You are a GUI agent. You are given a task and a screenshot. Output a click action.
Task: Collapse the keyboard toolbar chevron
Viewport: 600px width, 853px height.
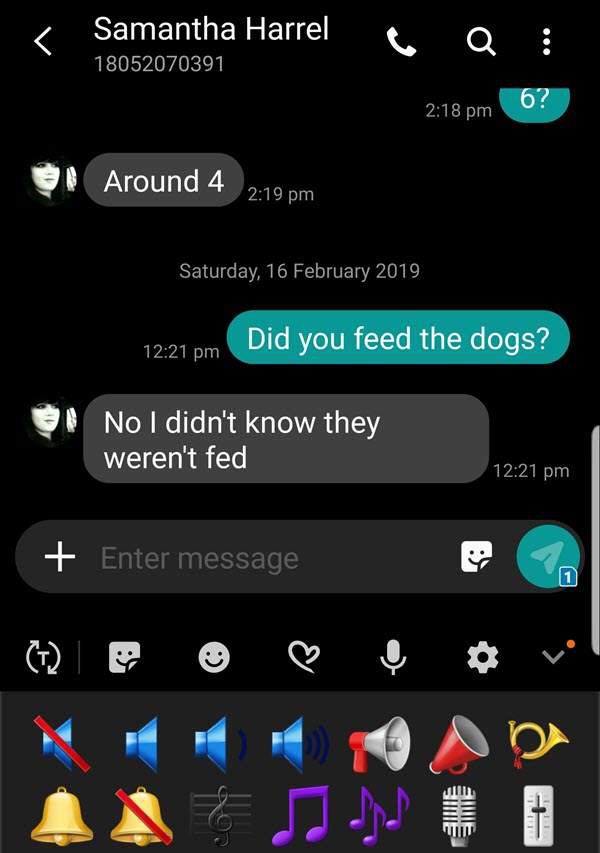(554, 656)
